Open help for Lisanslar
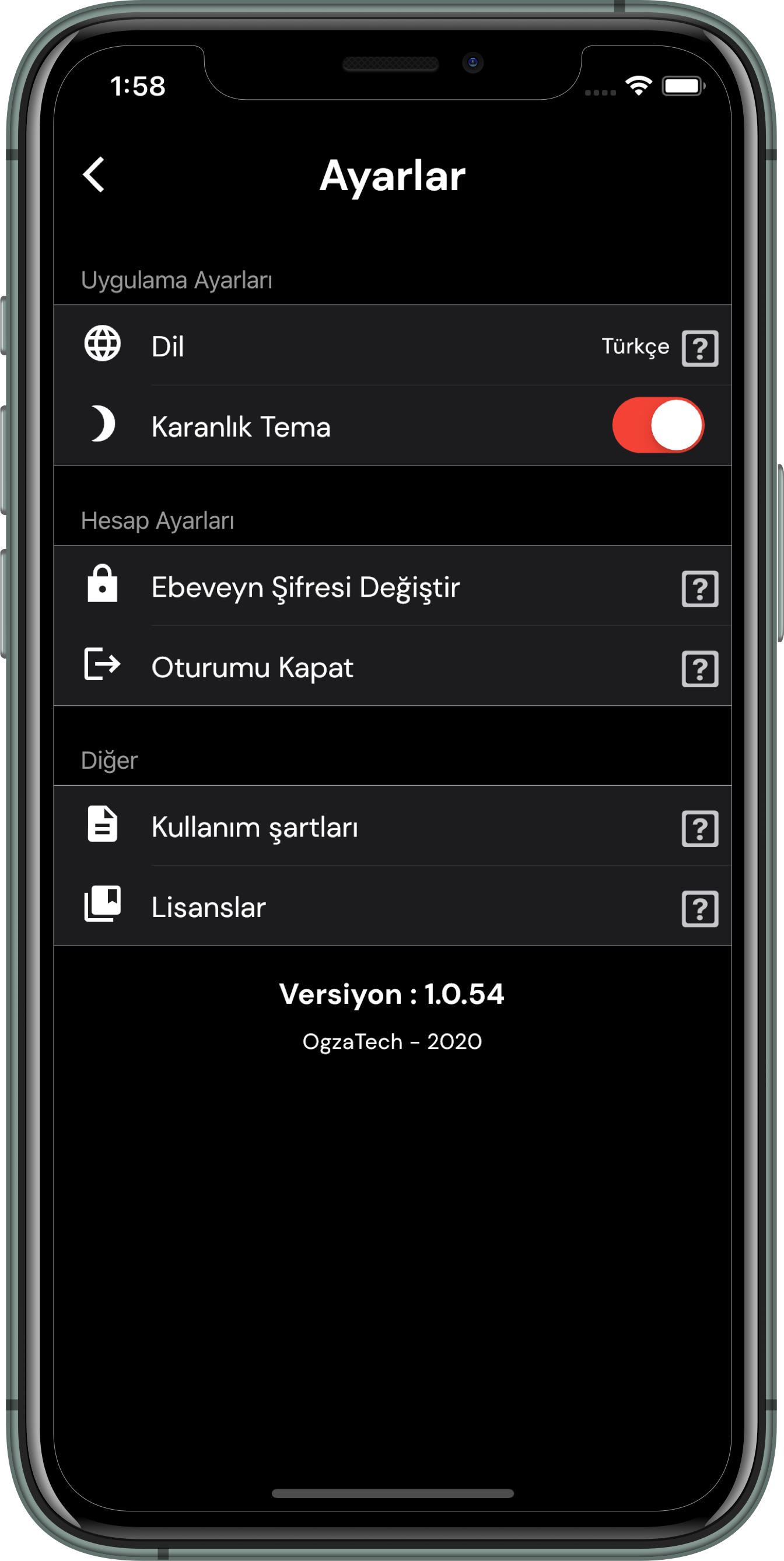The image size is (784, 1561). point(700,908)
